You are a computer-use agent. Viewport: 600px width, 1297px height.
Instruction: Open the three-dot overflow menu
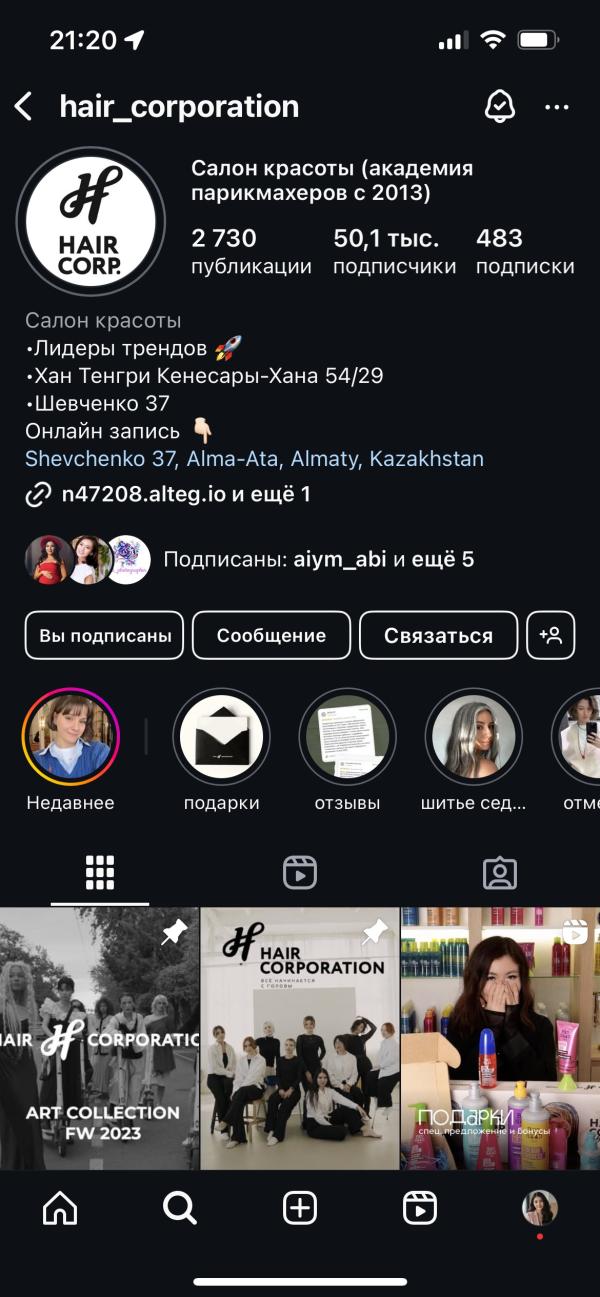557,107
